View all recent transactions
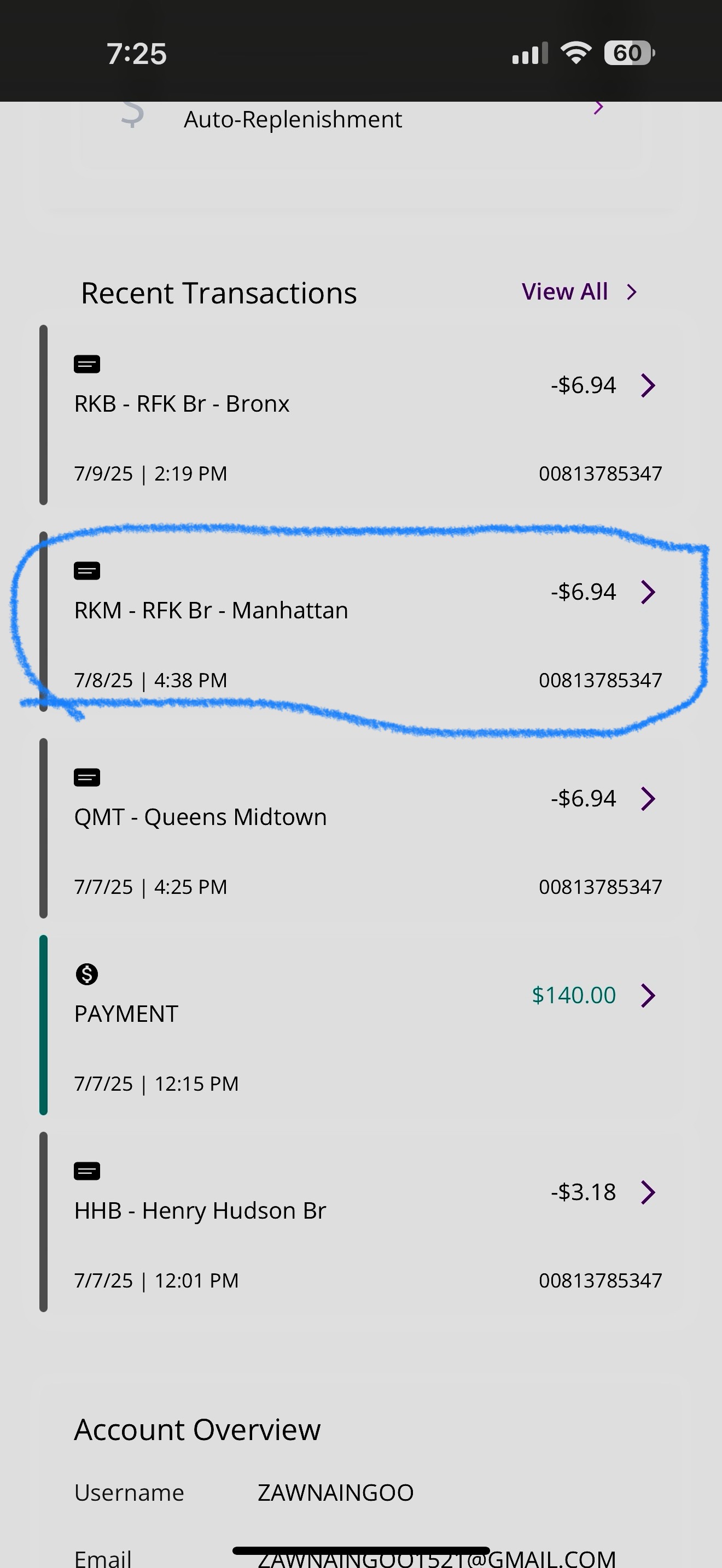 tap(578, 292)
